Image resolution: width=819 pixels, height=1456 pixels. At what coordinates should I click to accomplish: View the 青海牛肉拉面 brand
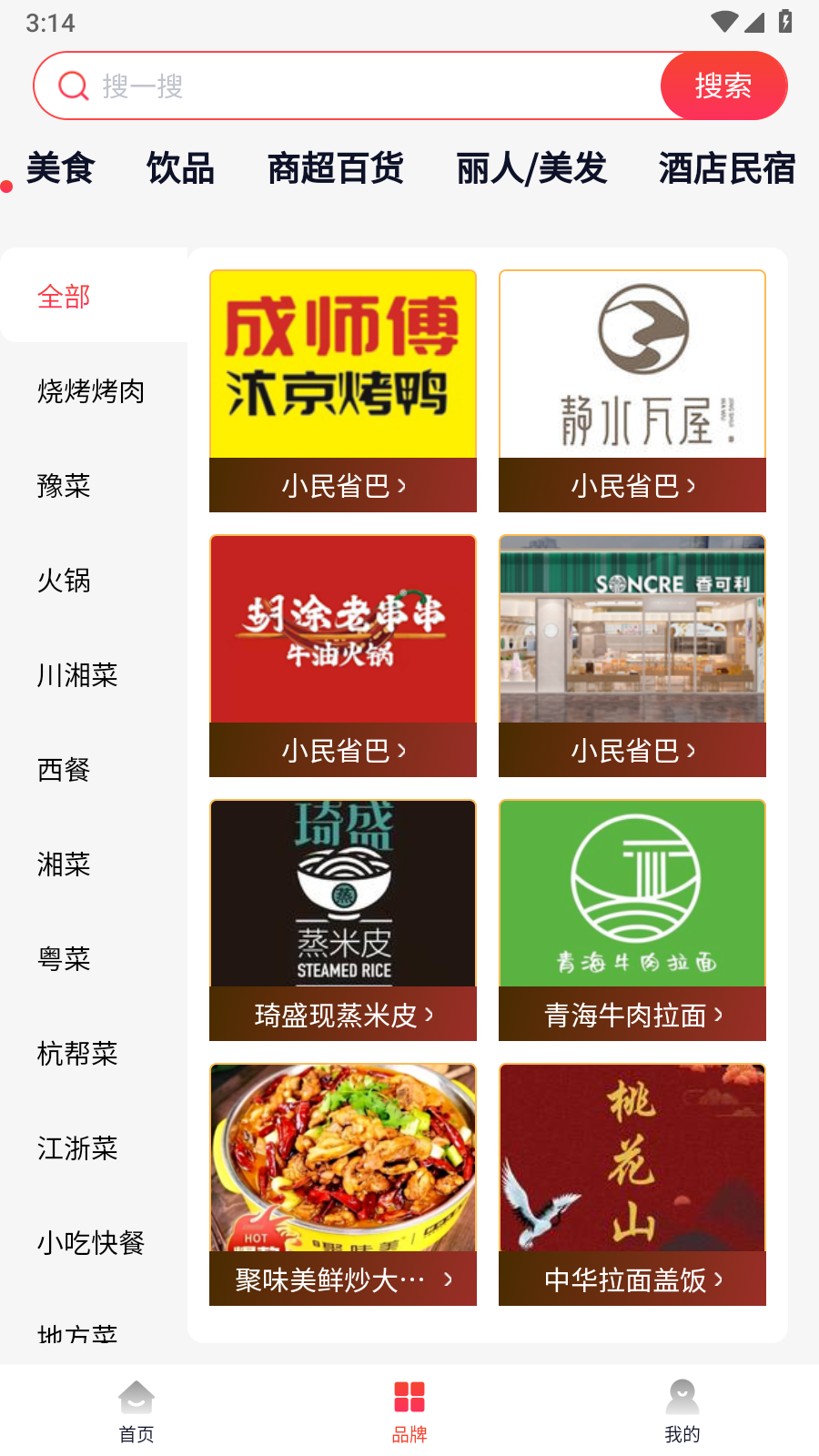pos(632,920)
